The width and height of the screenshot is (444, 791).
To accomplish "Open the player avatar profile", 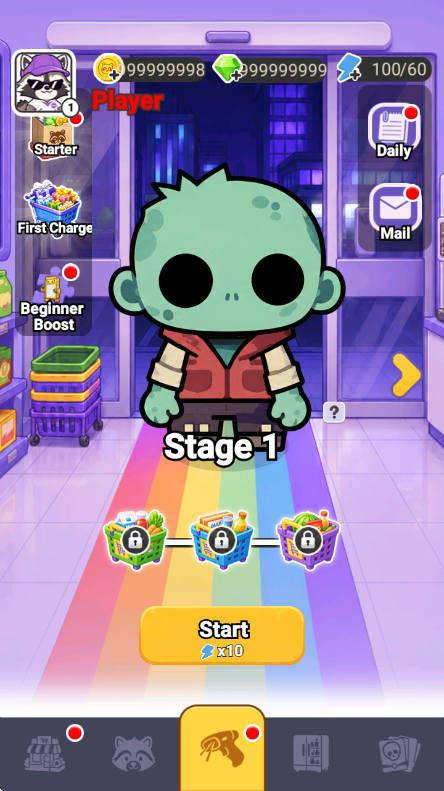I will click(x=44, y=83).
